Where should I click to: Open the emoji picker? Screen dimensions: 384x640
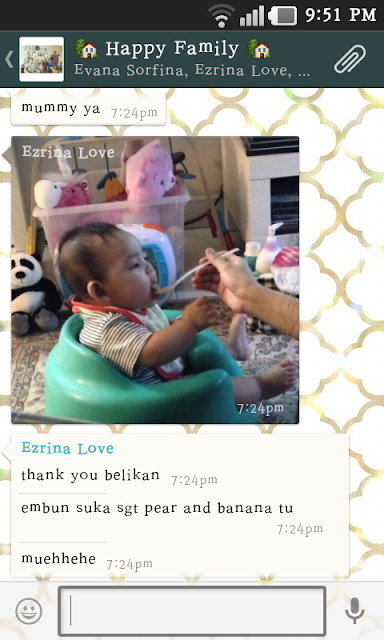click(x=29, y=611)
